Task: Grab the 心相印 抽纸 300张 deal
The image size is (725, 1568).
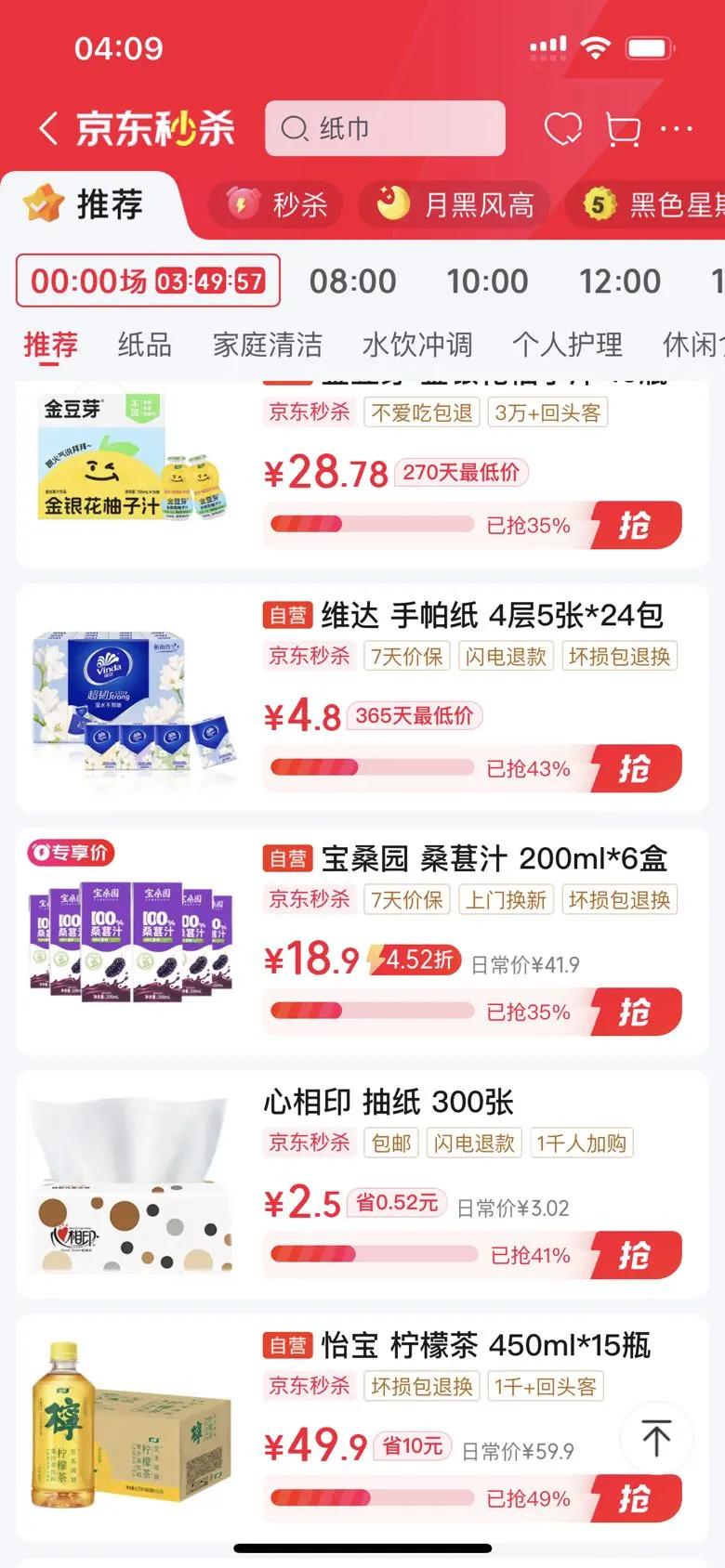Action: 636,1255
